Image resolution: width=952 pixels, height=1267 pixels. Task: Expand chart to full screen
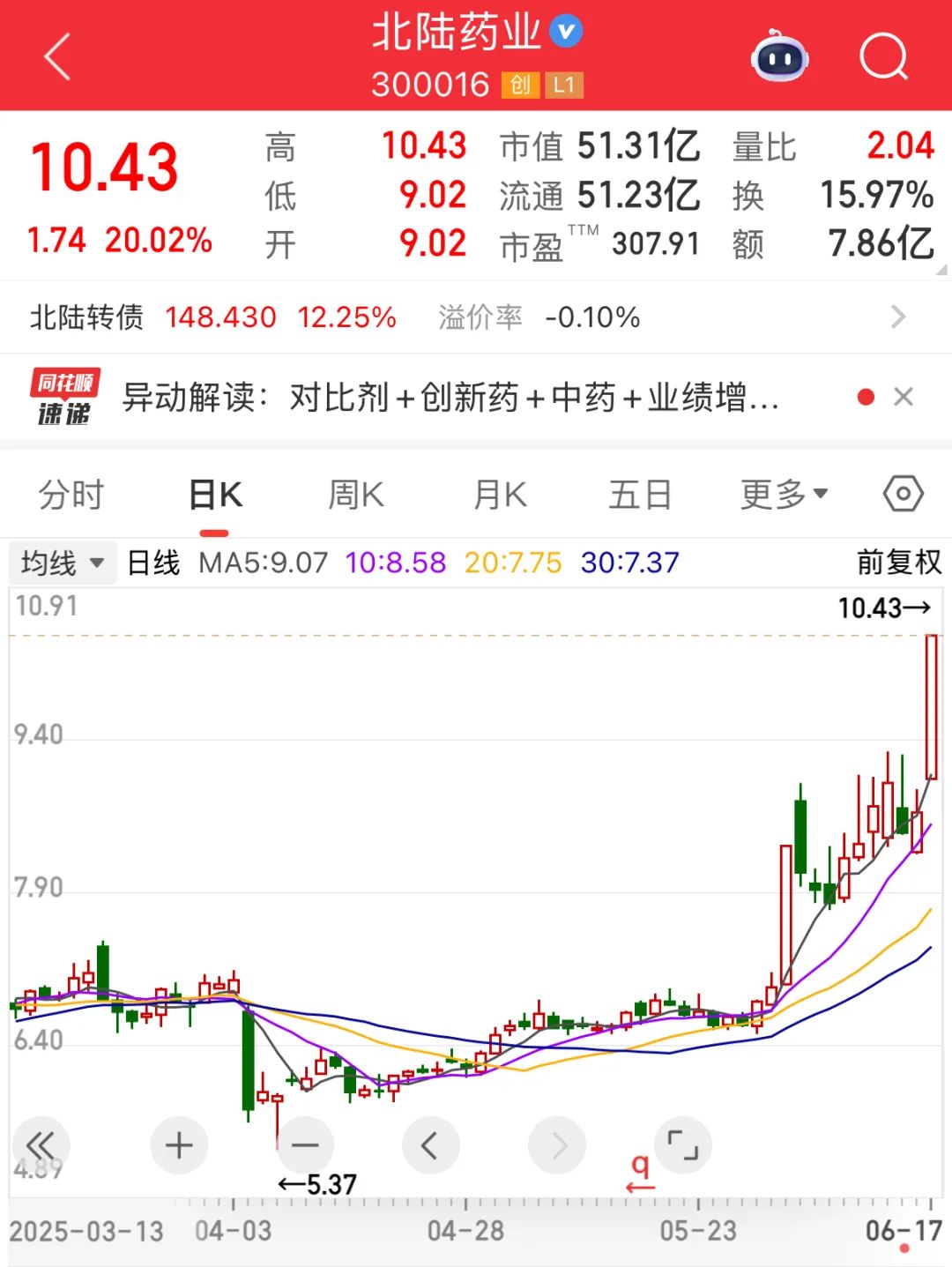[x=682, y=1145]
